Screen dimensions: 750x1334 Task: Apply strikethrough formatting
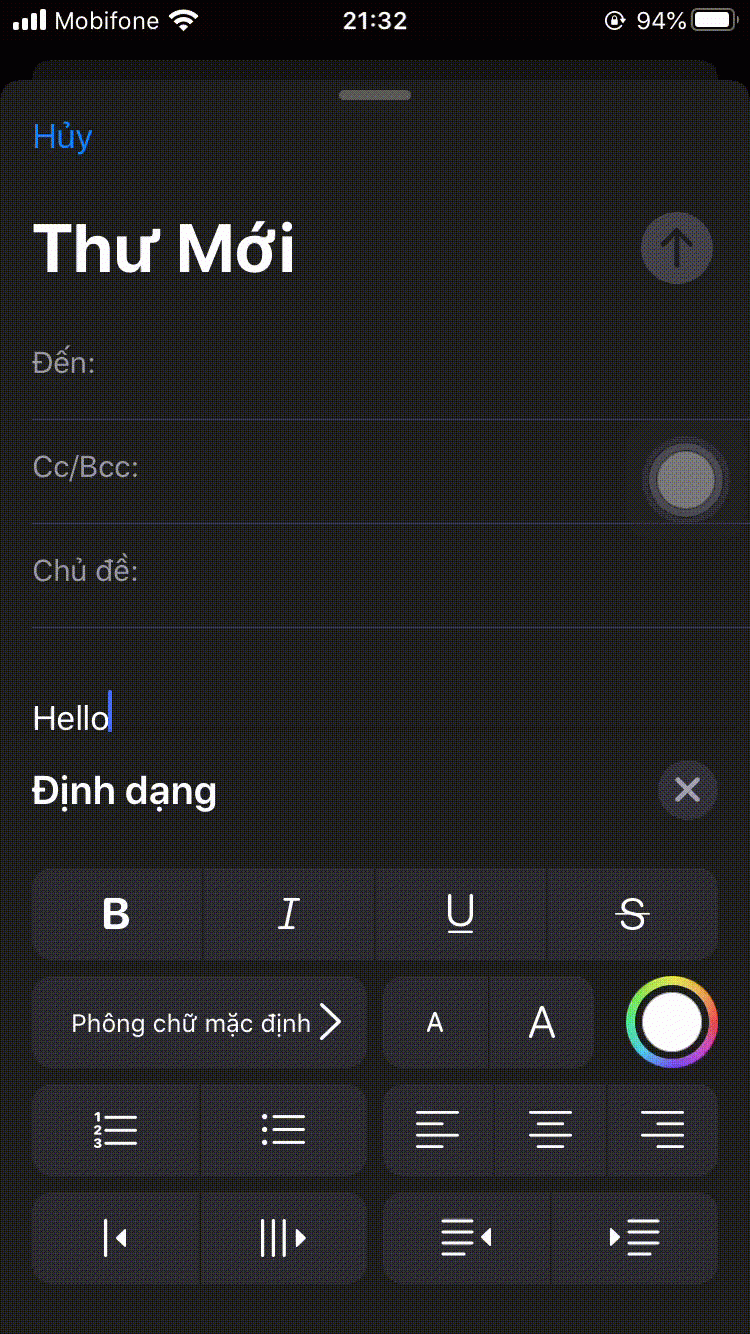(633, 914)
